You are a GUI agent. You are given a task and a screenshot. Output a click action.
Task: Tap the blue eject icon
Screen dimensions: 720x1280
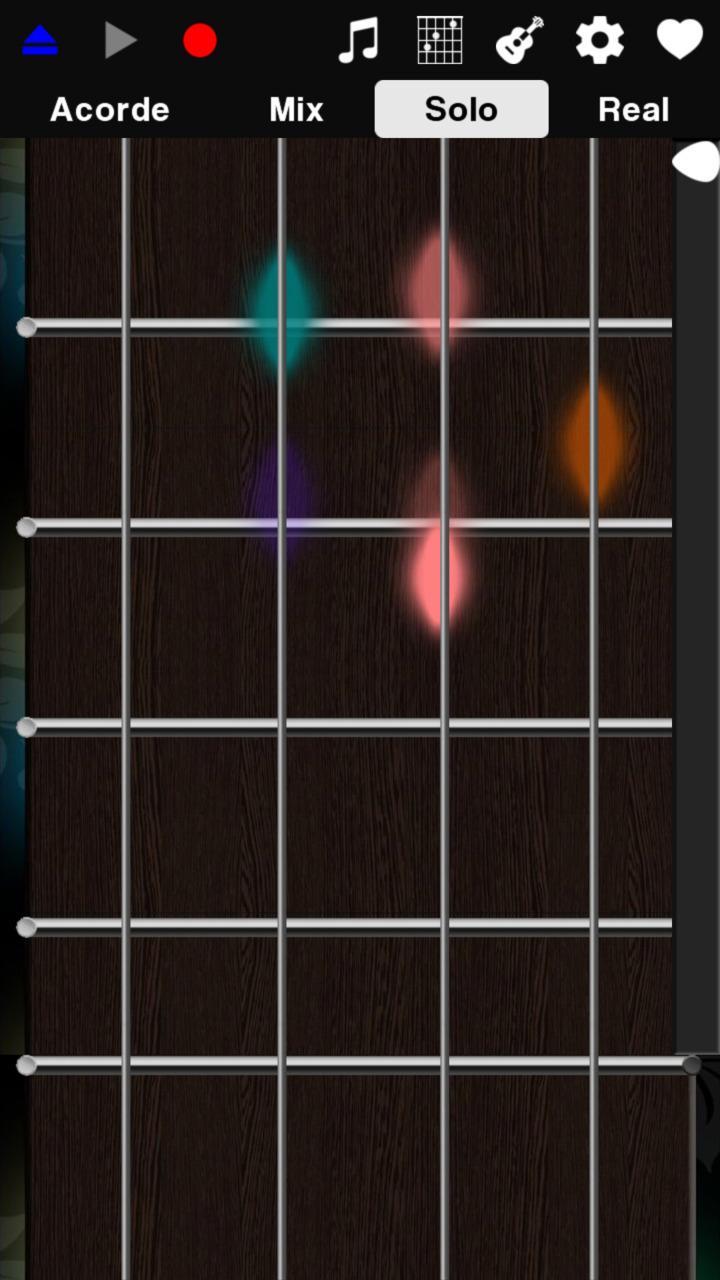[40, 41]
